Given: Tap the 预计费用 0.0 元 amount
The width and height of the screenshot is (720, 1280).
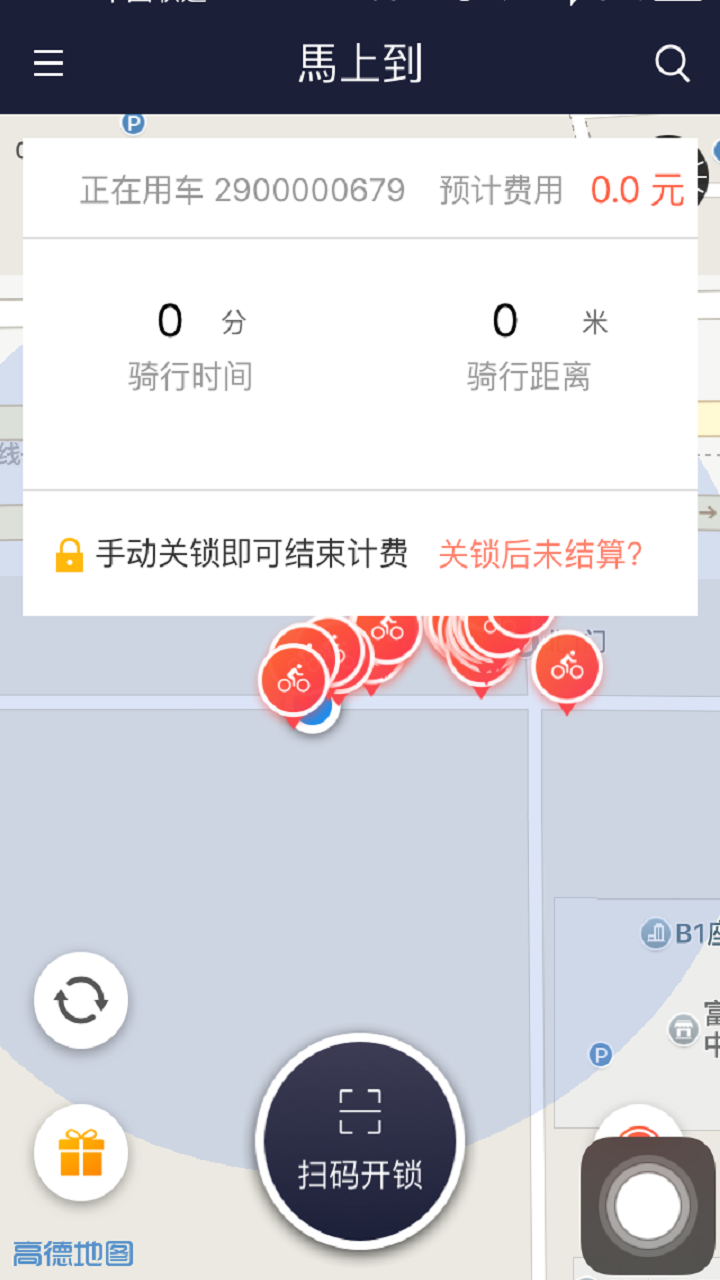Looking at the screenshot, I should pos(636,190).
